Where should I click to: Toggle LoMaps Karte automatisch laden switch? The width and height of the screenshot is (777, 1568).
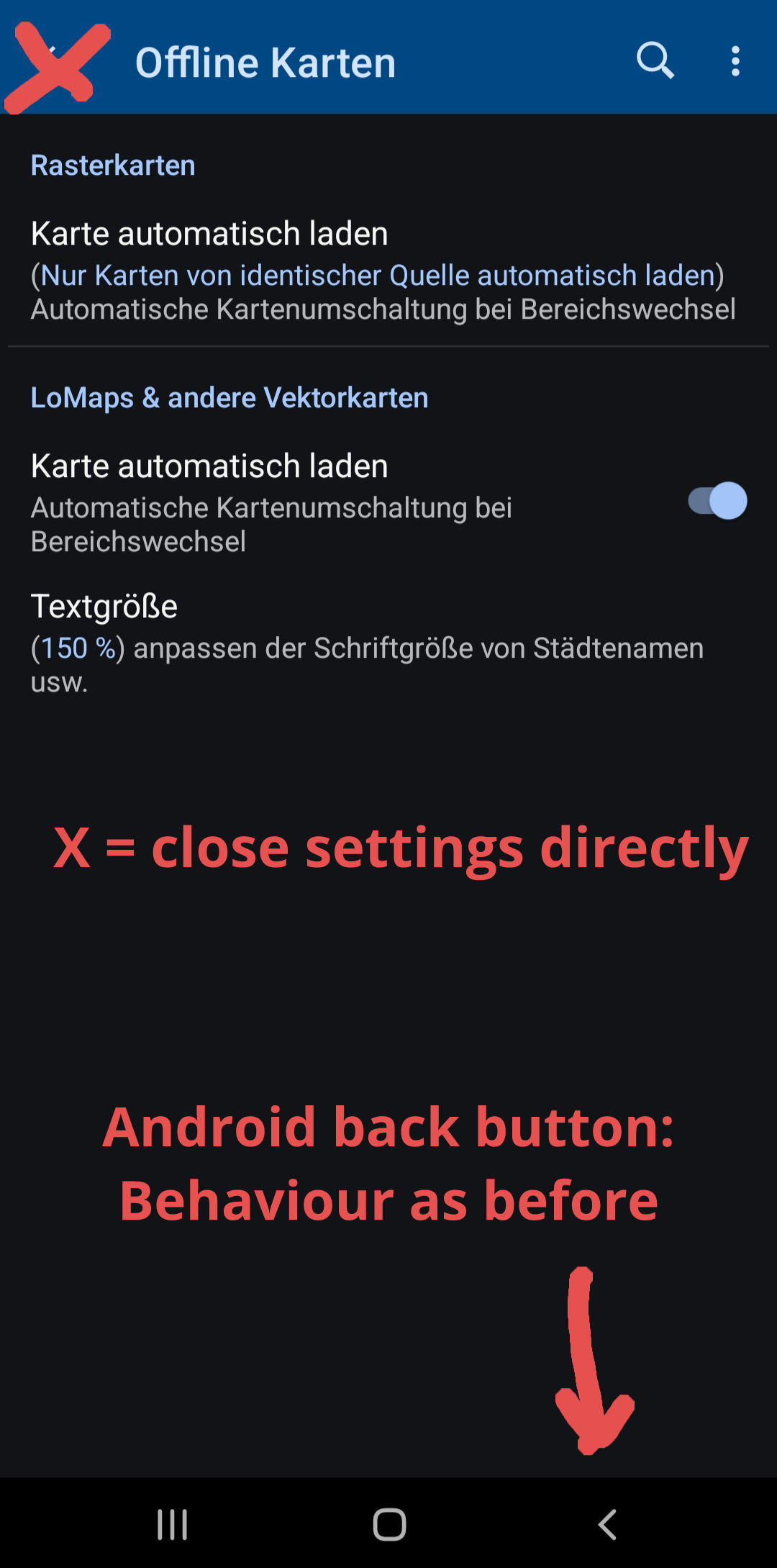coord(717,501)
